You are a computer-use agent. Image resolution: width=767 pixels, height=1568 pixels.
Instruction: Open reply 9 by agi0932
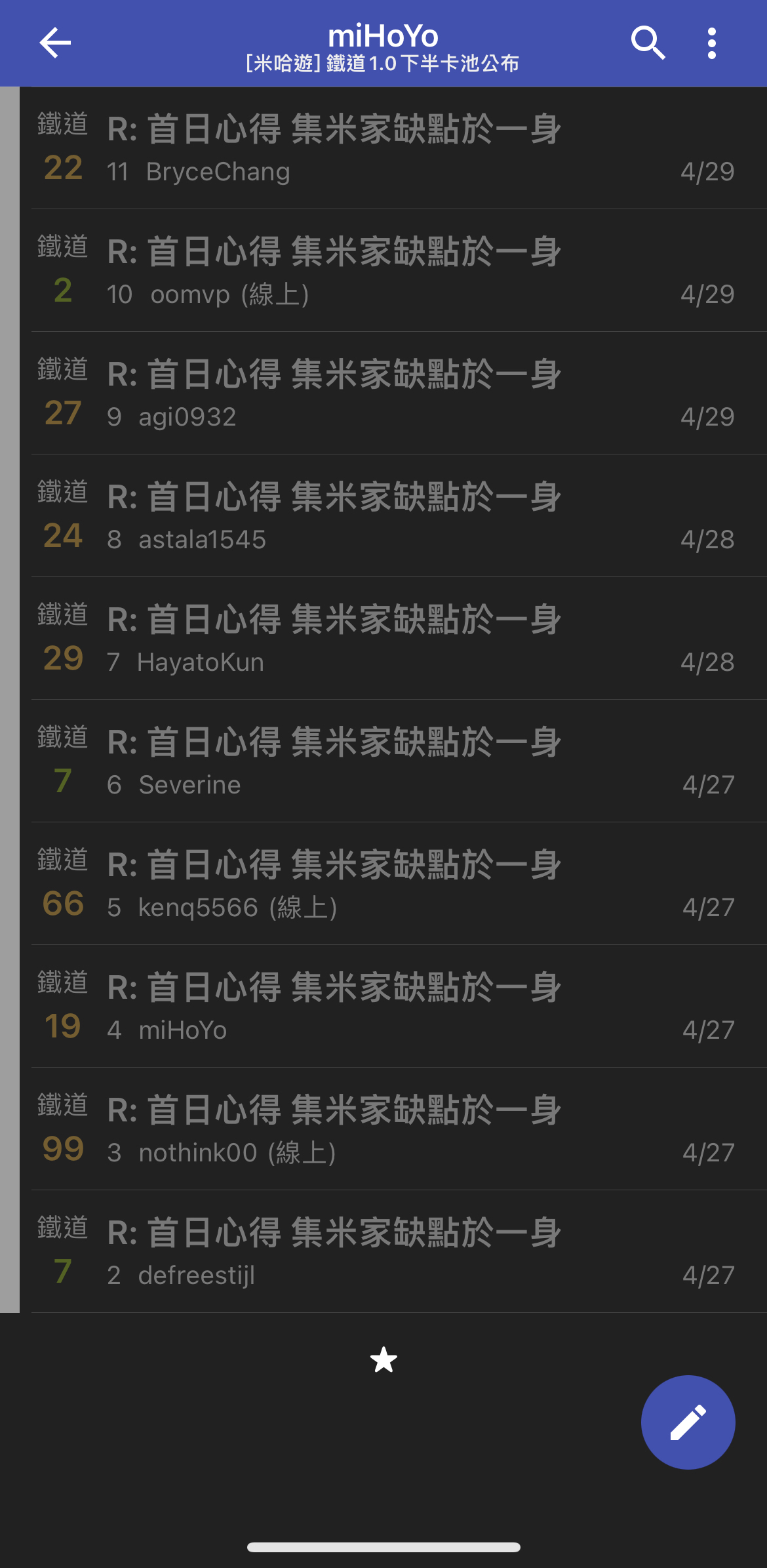(393, 393)
